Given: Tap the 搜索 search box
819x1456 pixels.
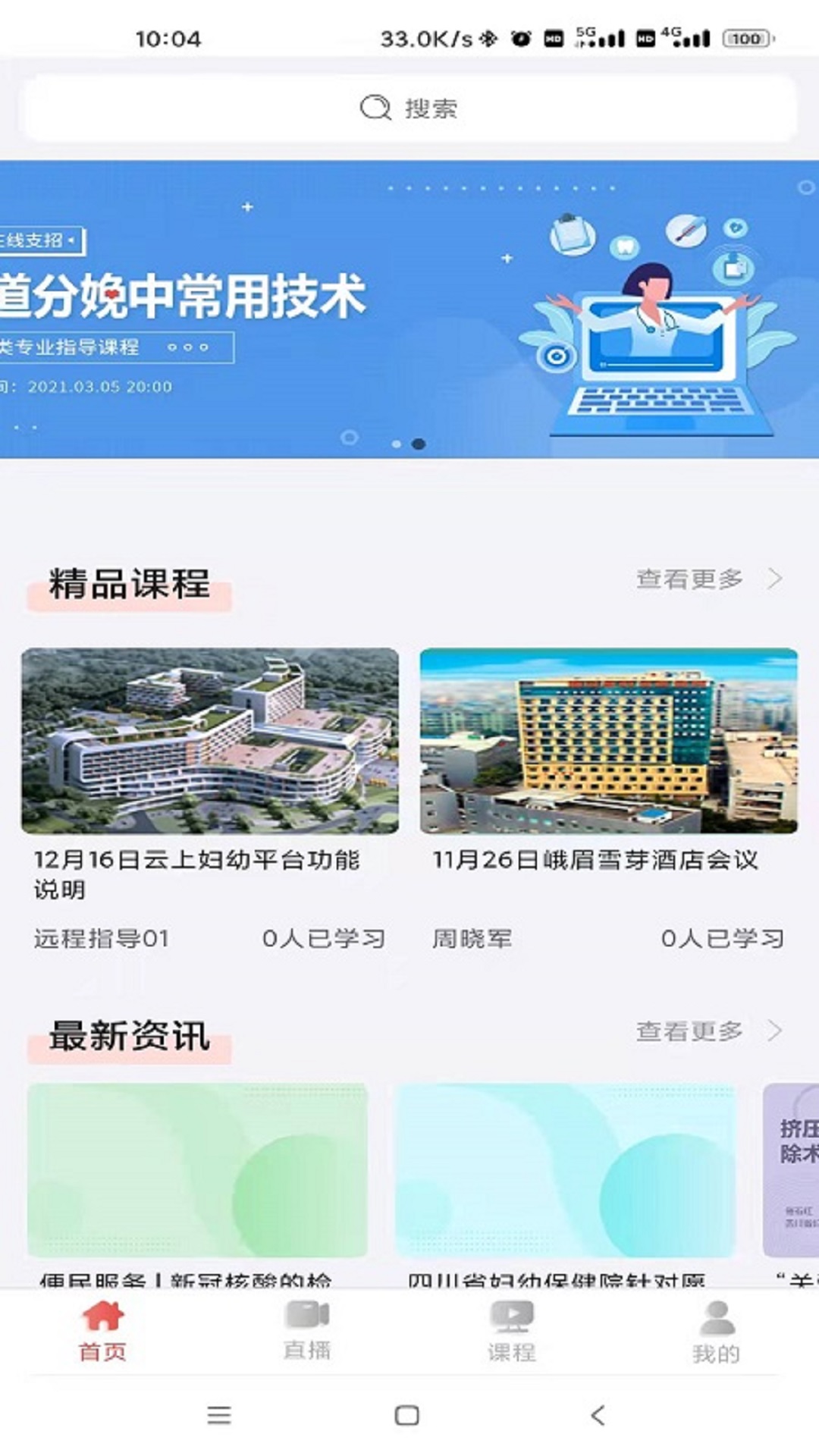Looking at the screenshot, I should 409,108.
